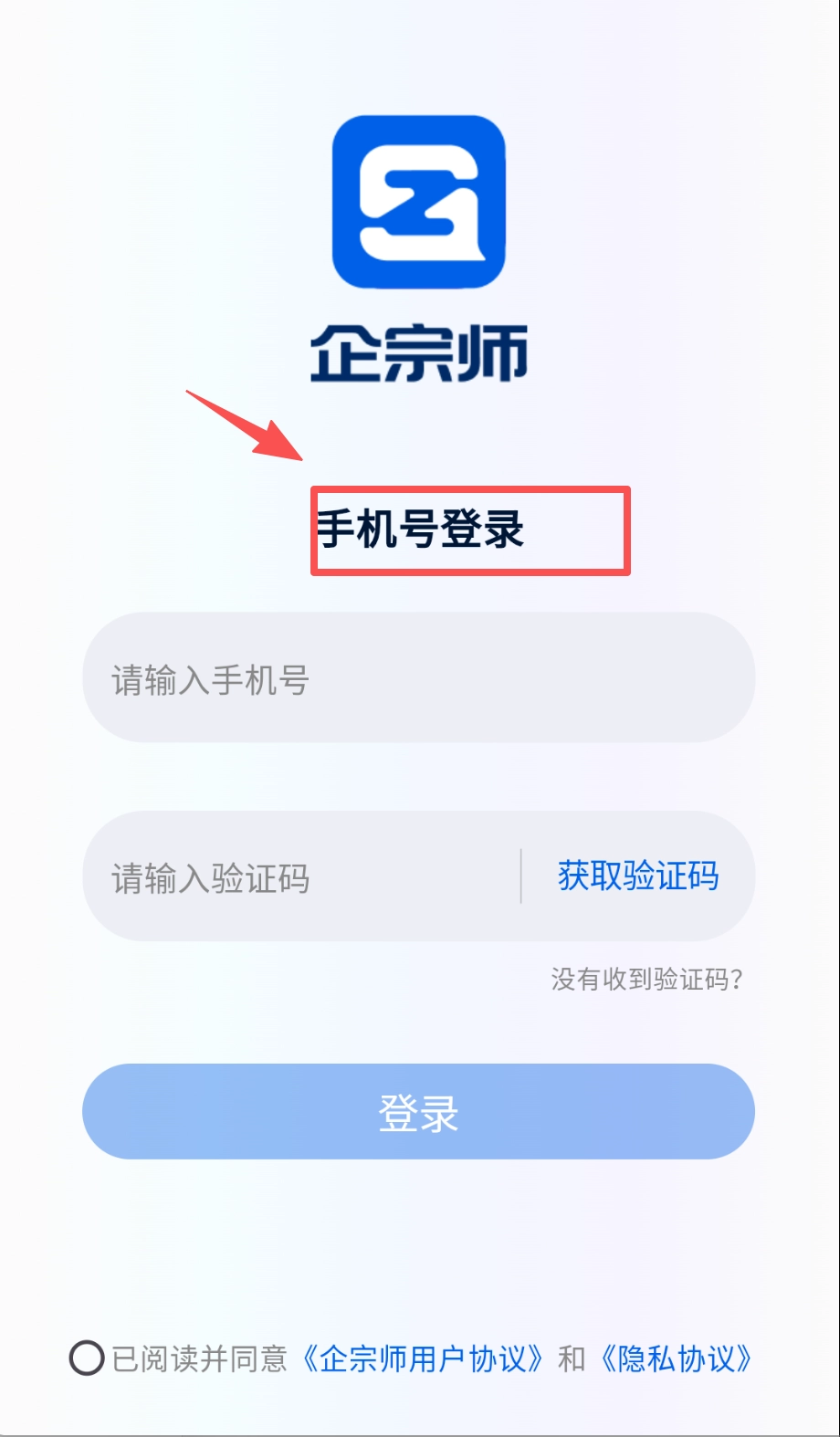Check the agreement consent circle
Screen dimensions: 840x1437
point(87,1358)
